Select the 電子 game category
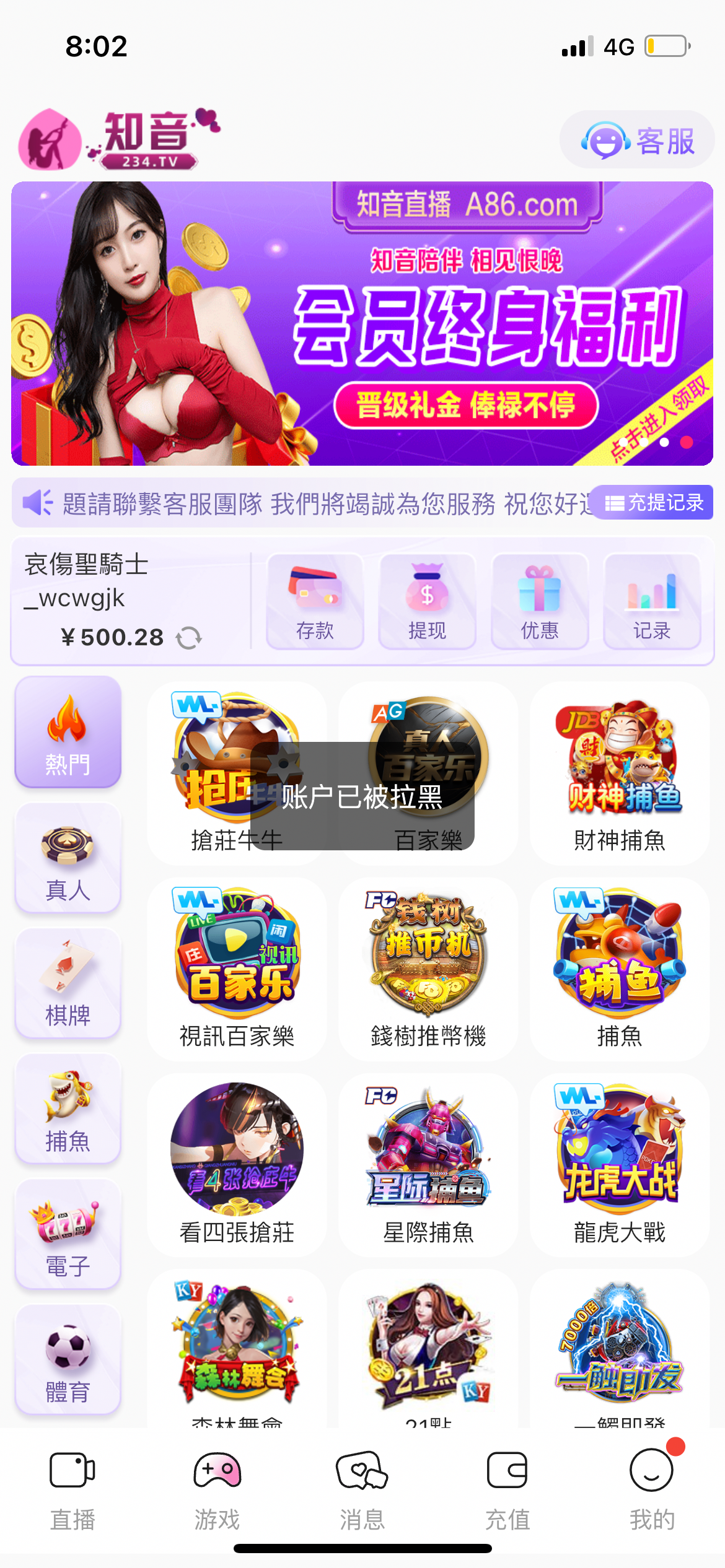The image size is (725, 1568). [x=68, y=1235]
